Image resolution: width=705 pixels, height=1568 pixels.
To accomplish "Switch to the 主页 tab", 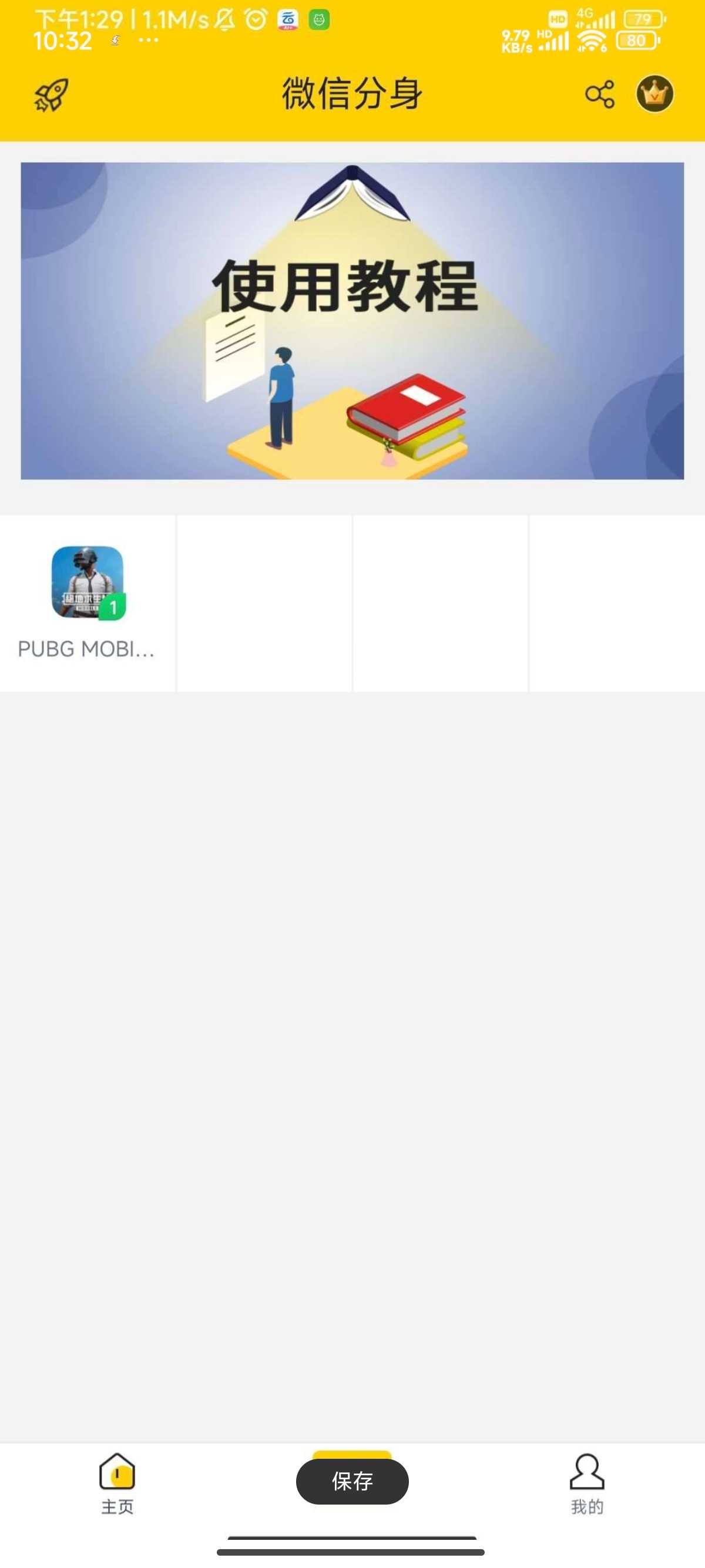I will coord(117,1484).
